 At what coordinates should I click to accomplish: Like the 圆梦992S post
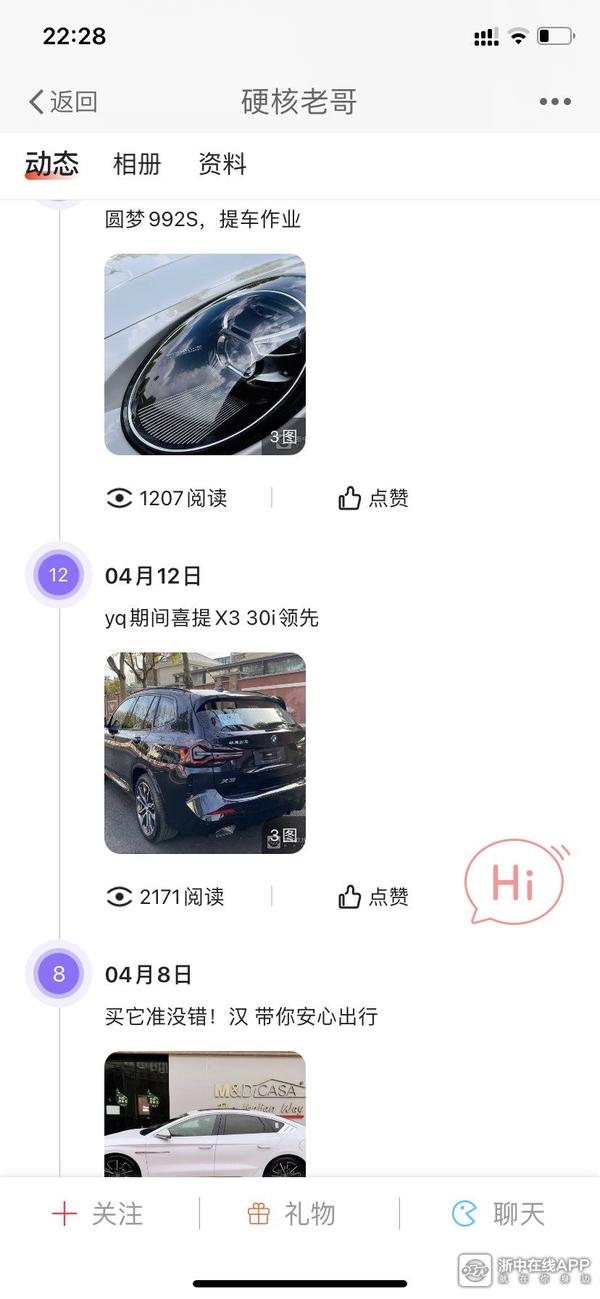[373, 498]
